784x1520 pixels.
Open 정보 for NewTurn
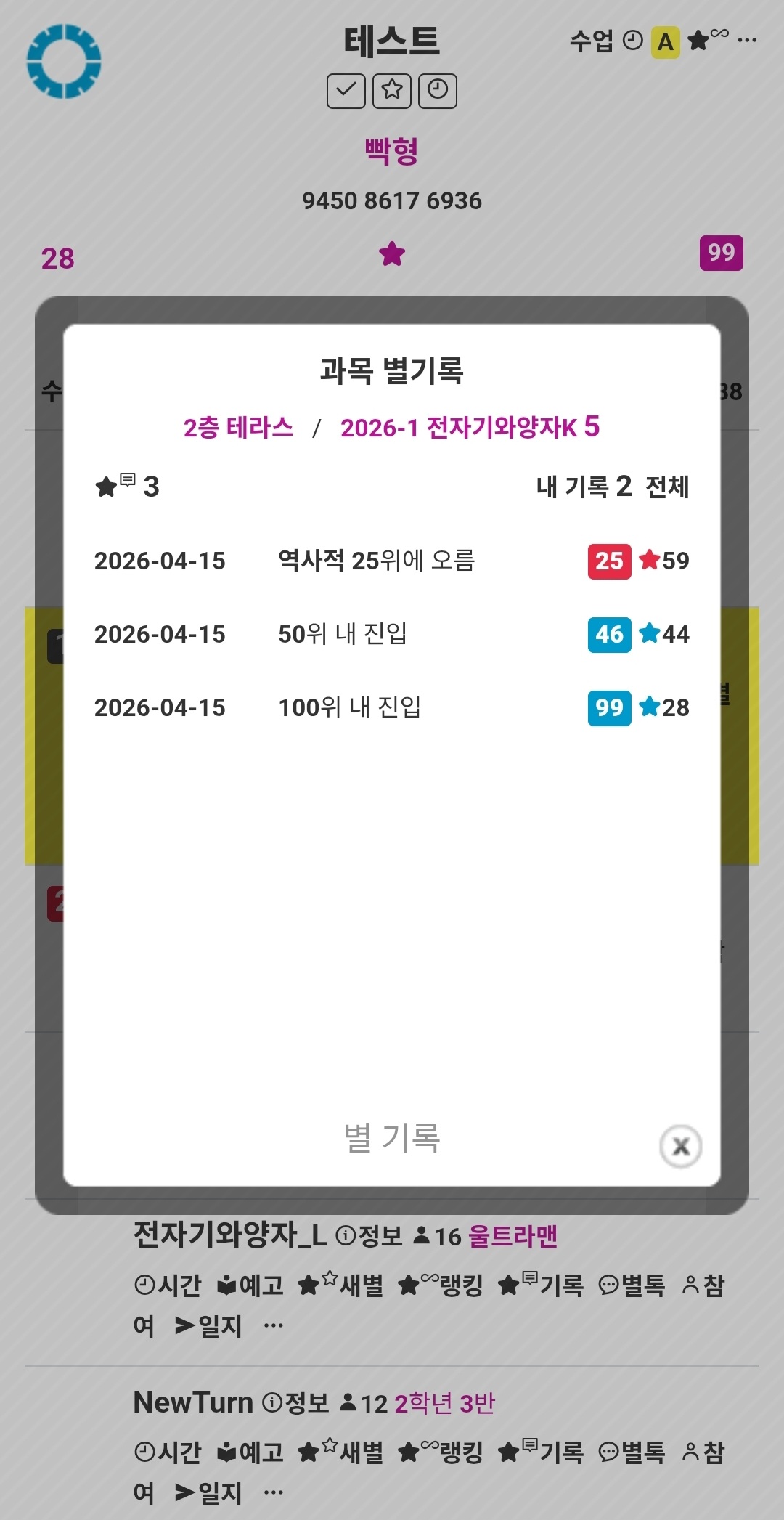[x=295, y=1402]
